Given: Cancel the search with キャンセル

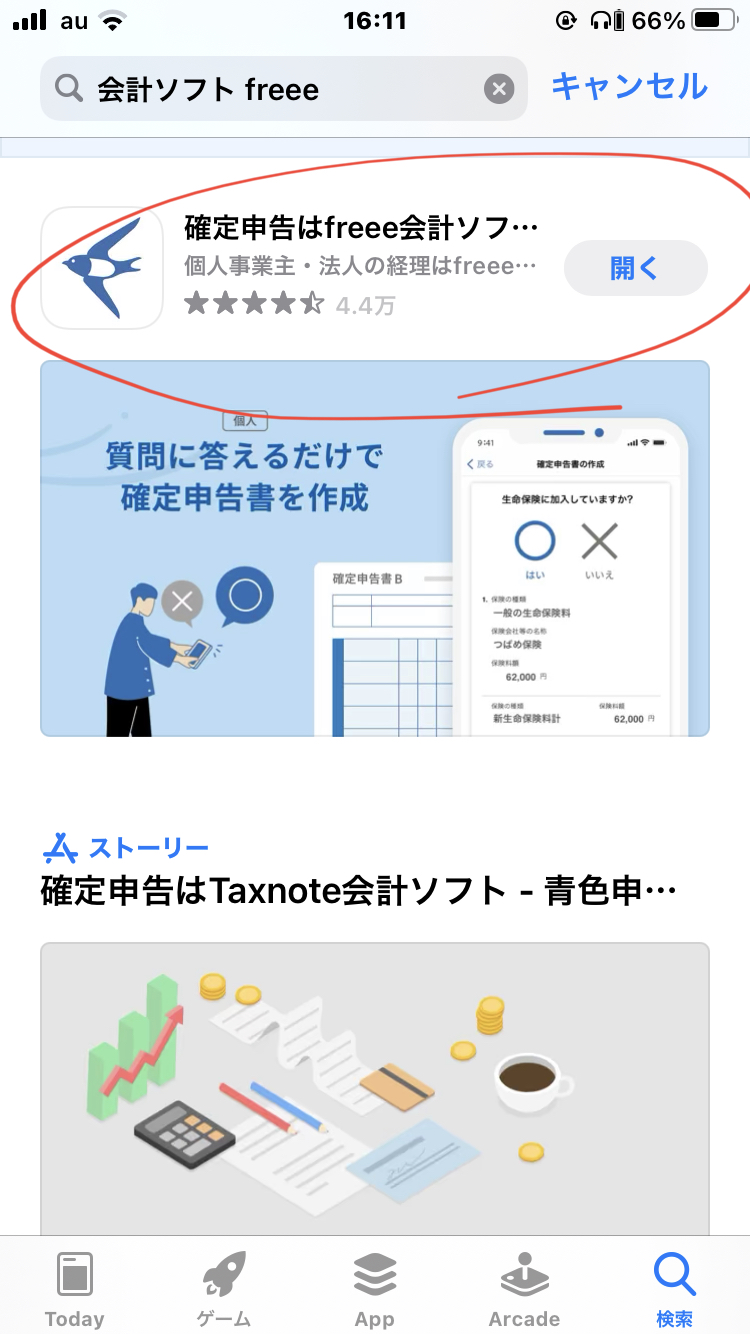Looking at the screenshot, I should pyautogui.click(x=629, y=87).
